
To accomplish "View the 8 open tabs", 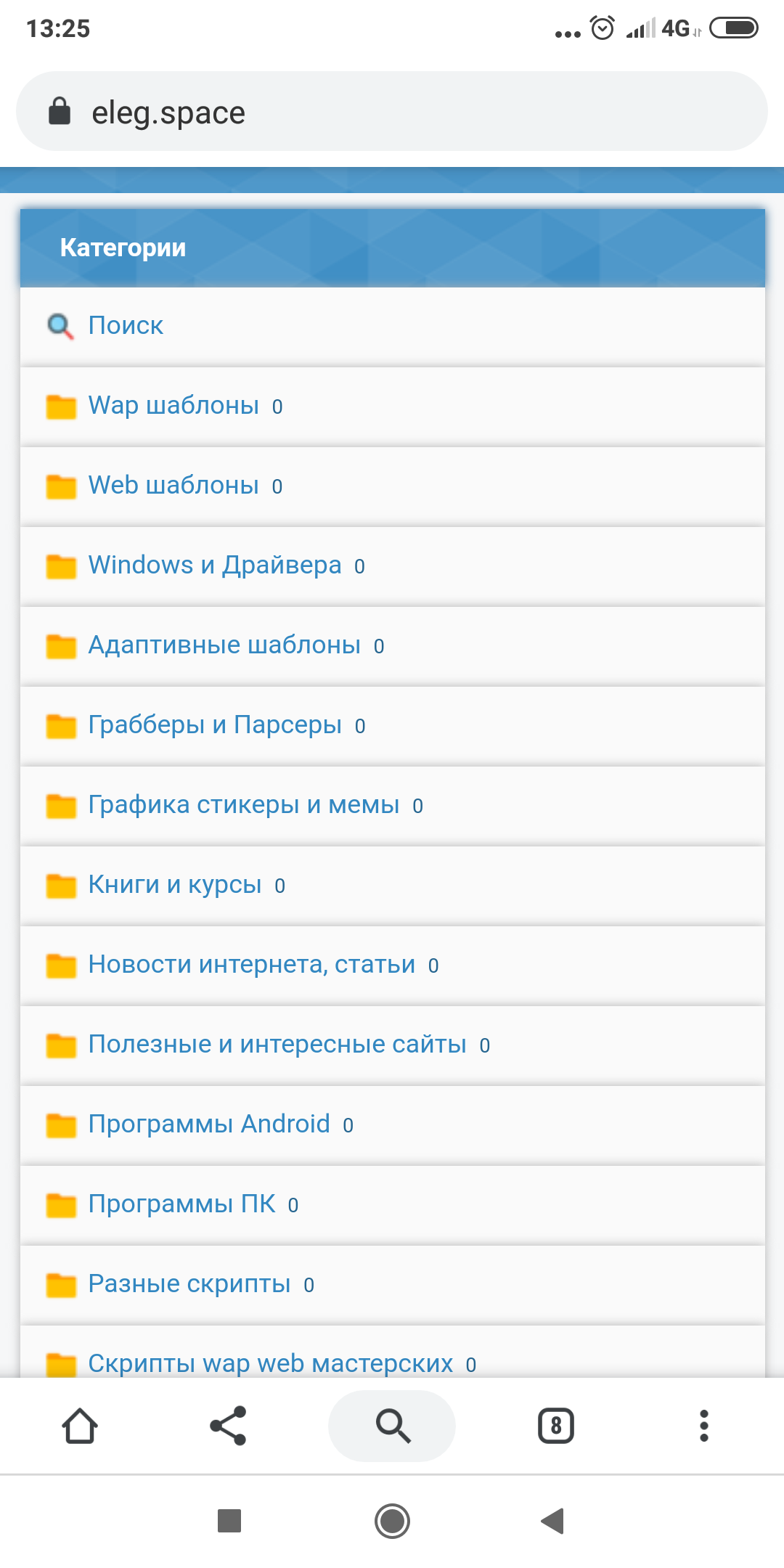I will pyautogui.click(x=556, y=1426).
